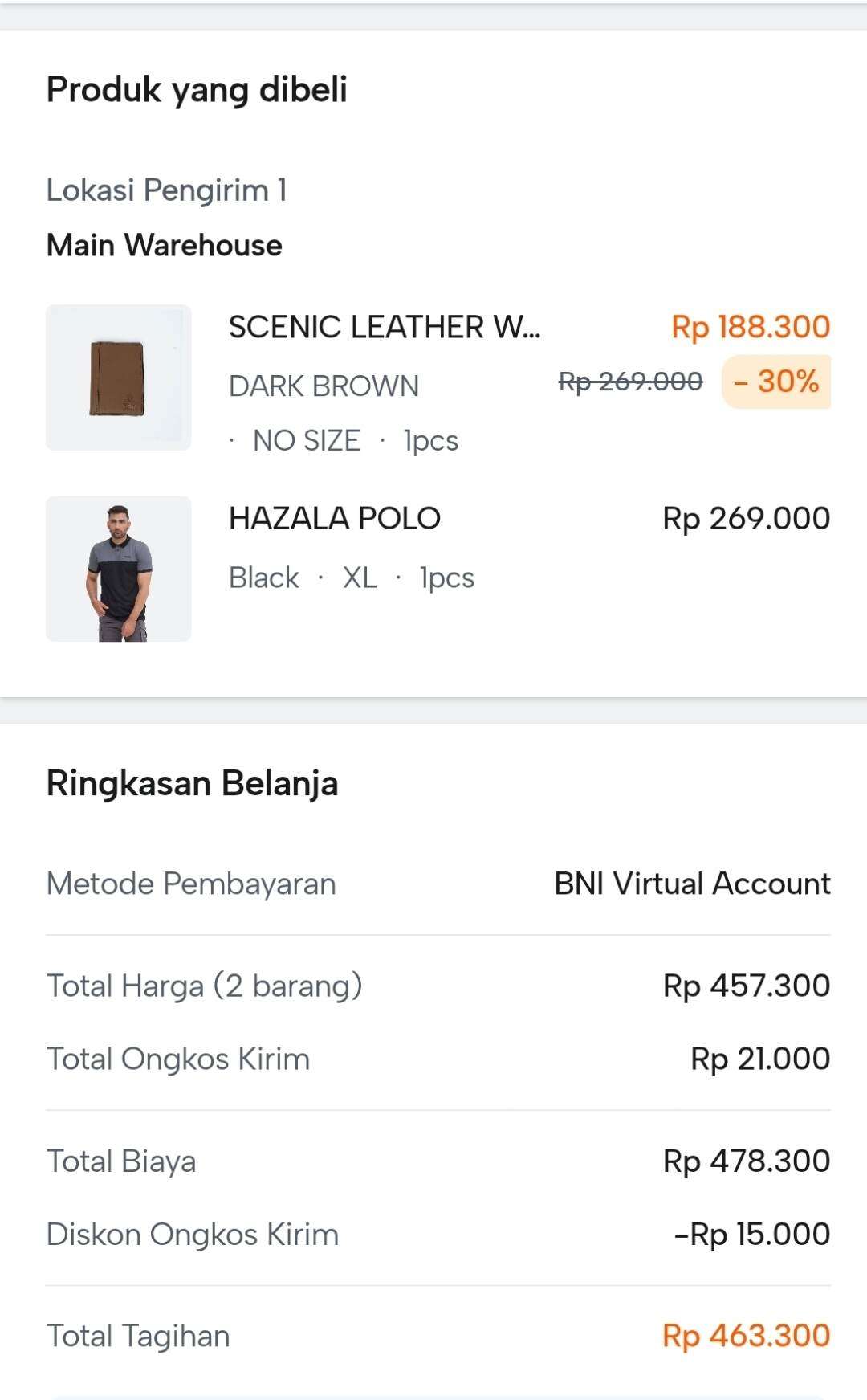Click the Diskon Ongkos Kirim discount entry
The image size is (867, 1400).
[x=193, y=1233]
